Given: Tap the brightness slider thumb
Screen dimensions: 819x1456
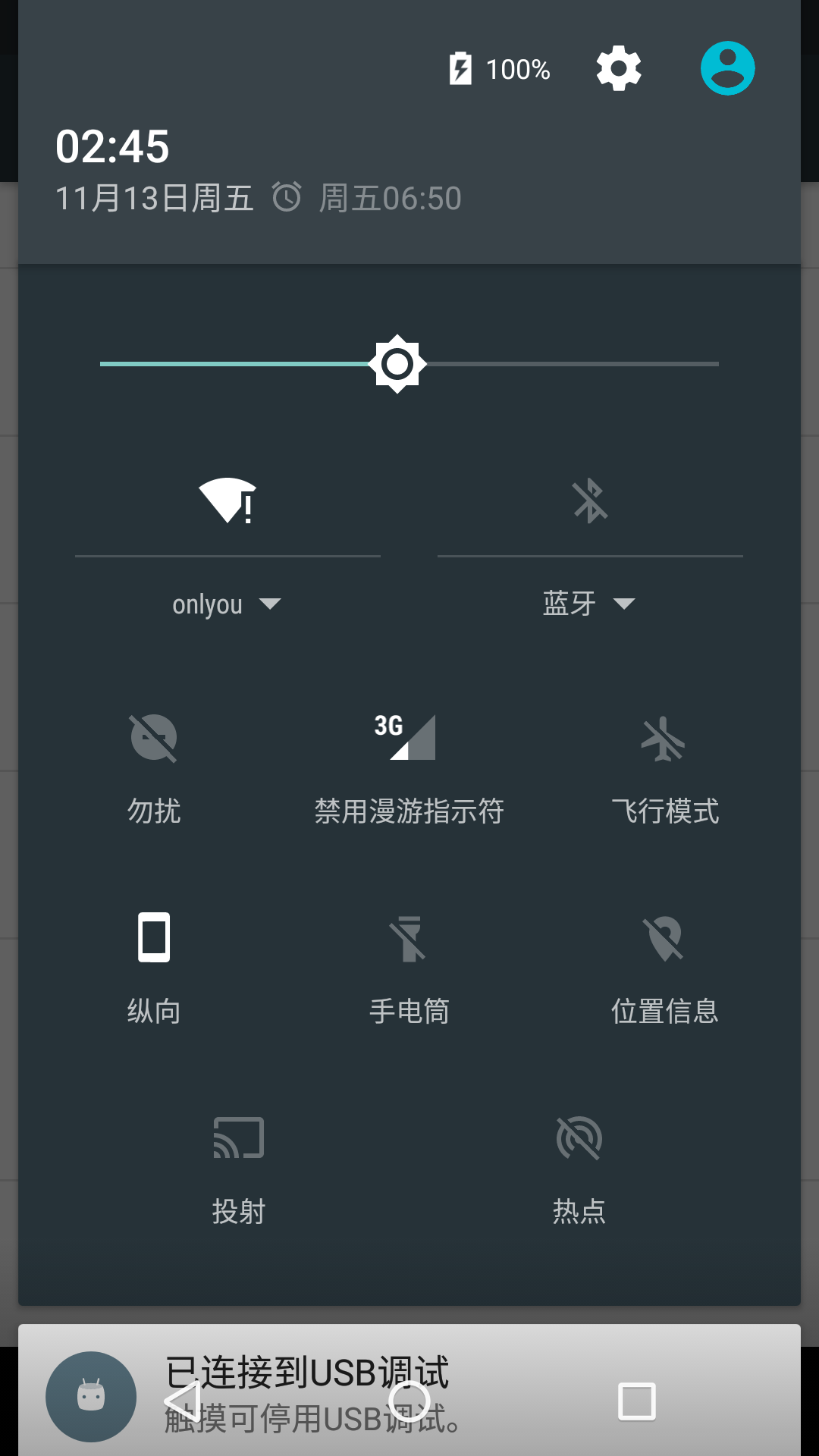Looking at the screenshot, I should point(397,364).
